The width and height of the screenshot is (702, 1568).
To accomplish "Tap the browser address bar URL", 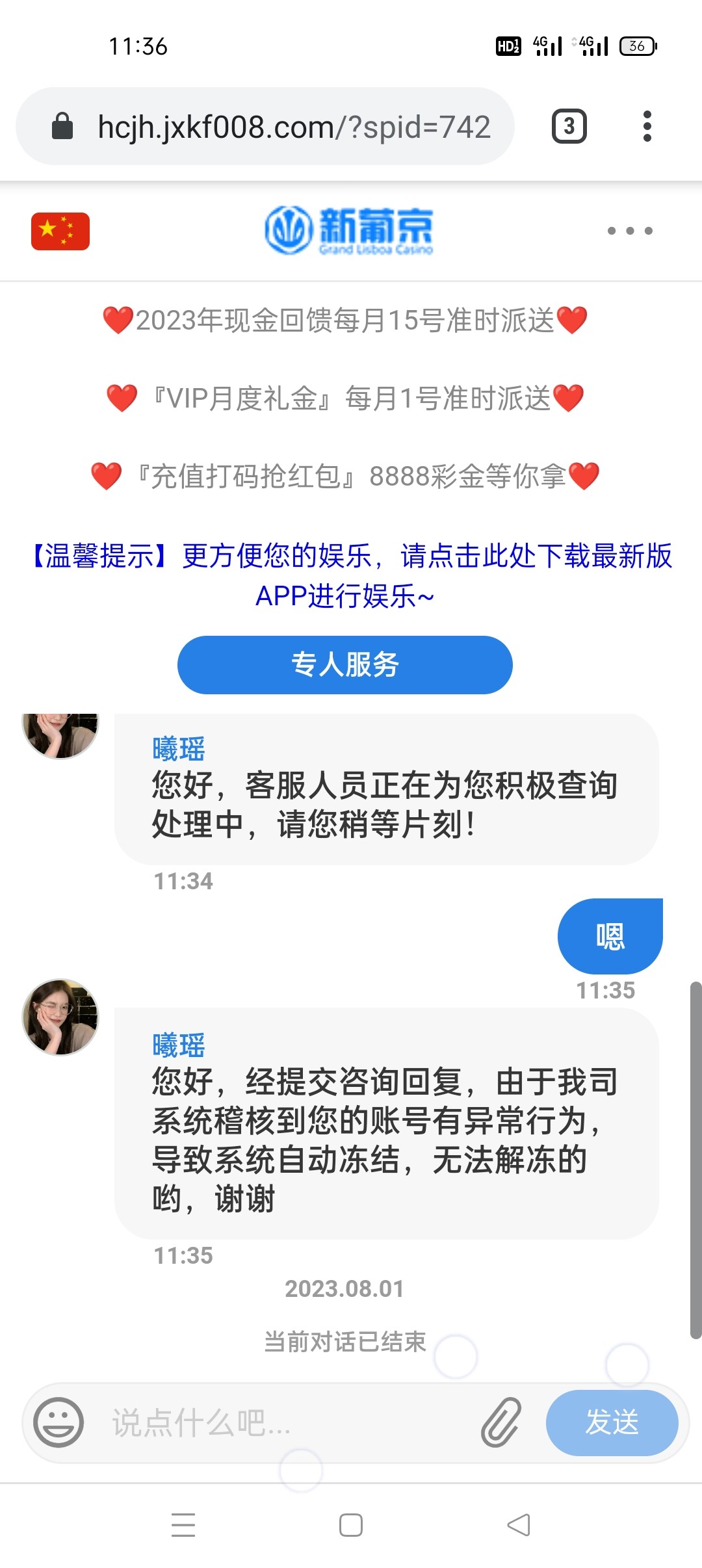I will pyautogui.click(x=292, y=127).
